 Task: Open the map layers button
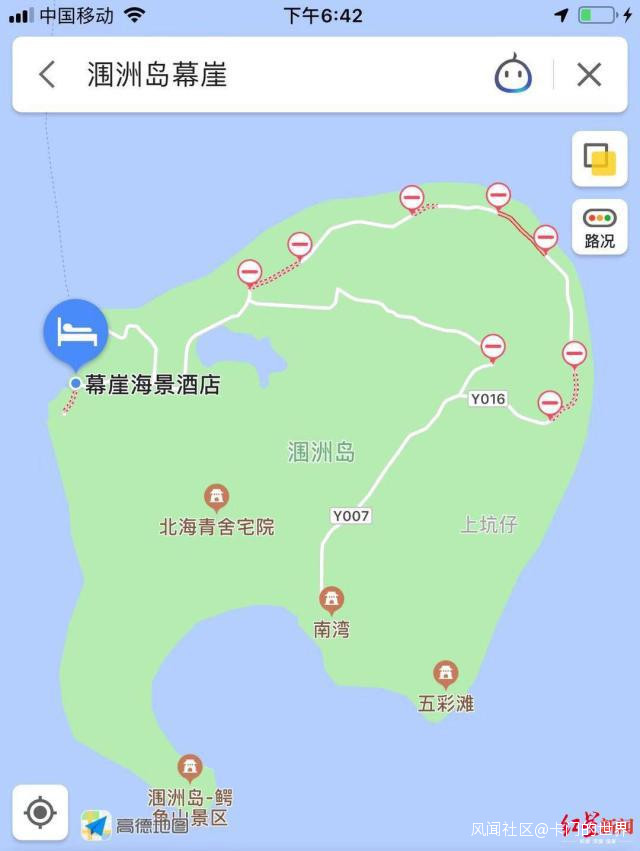tap(599, 158)
